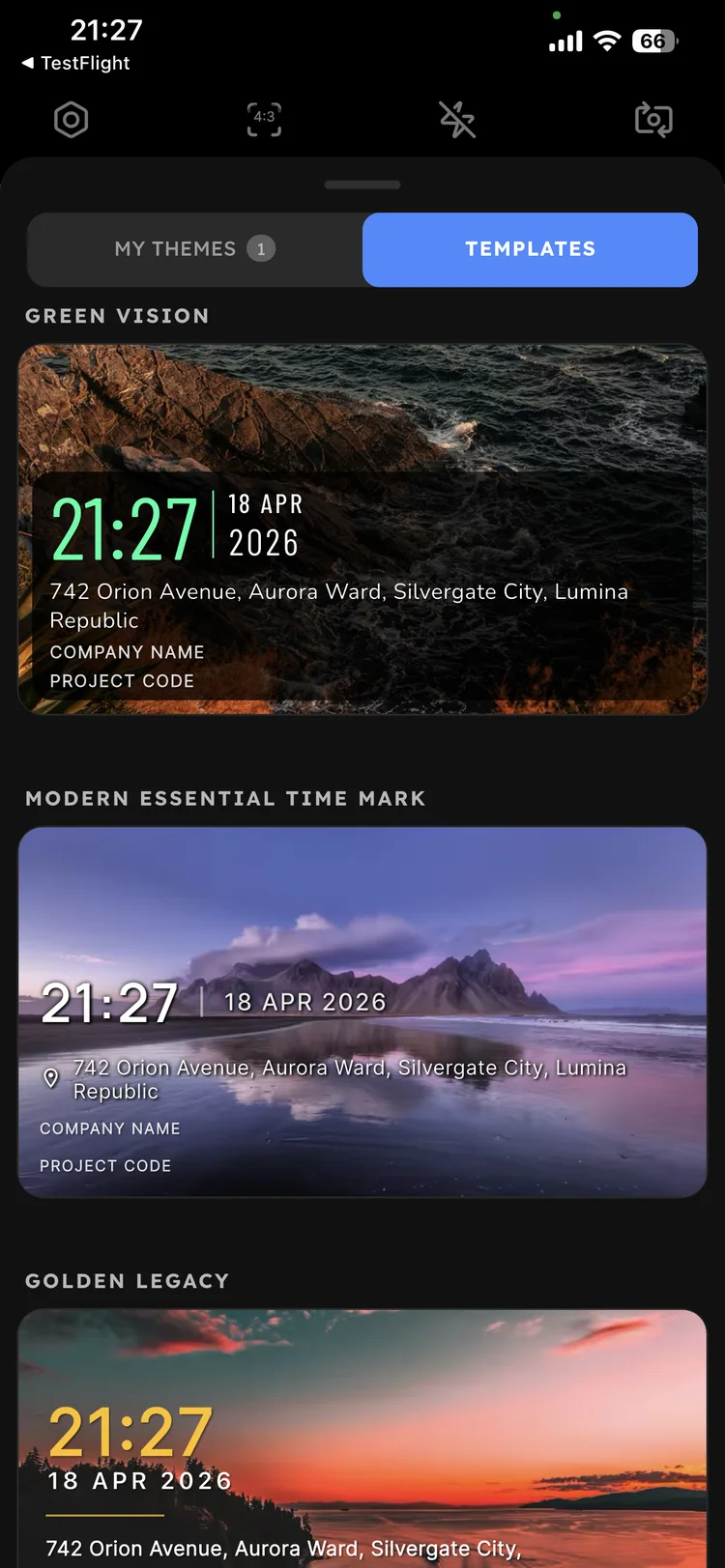
Task: Tap the COMPANY NAME placeholder text
Action: (127, 652)
